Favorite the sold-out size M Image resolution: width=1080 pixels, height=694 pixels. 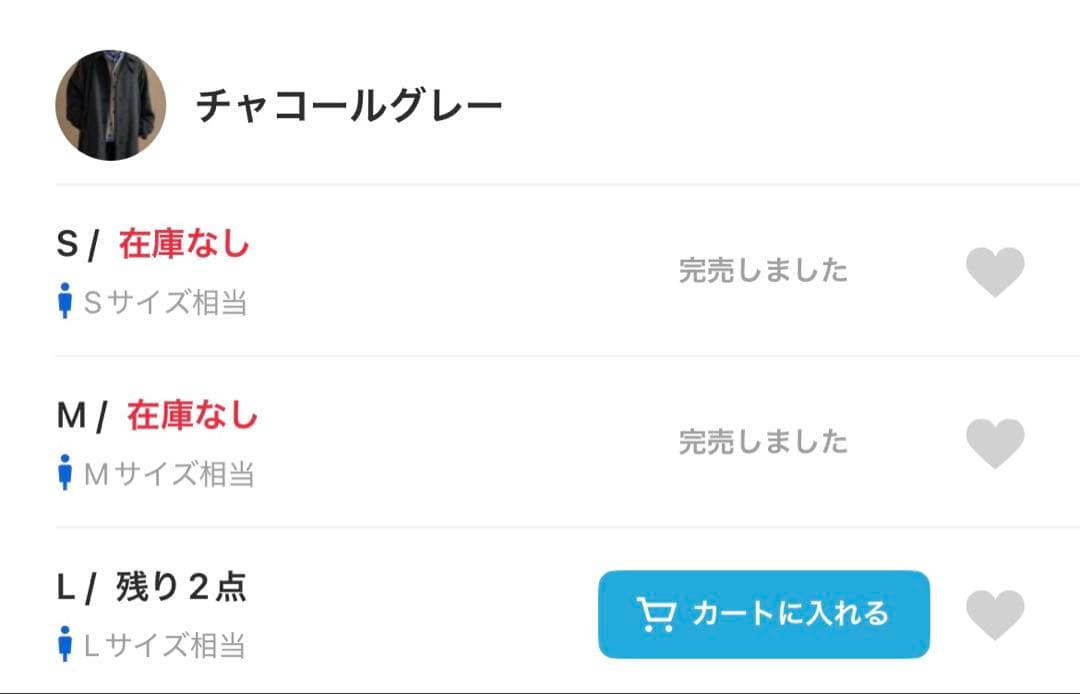click(995, 443)
